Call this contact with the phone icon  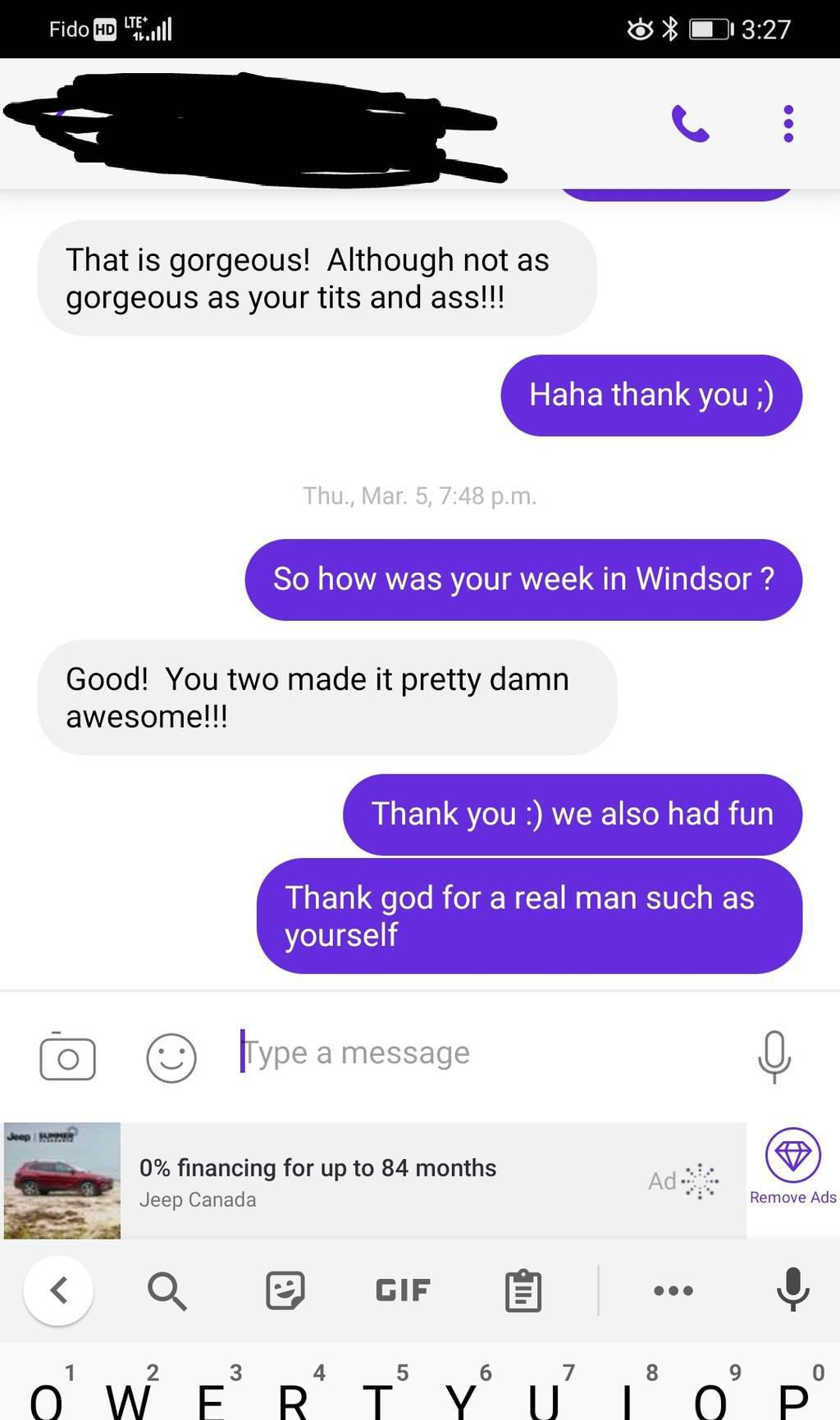point(690,124)
